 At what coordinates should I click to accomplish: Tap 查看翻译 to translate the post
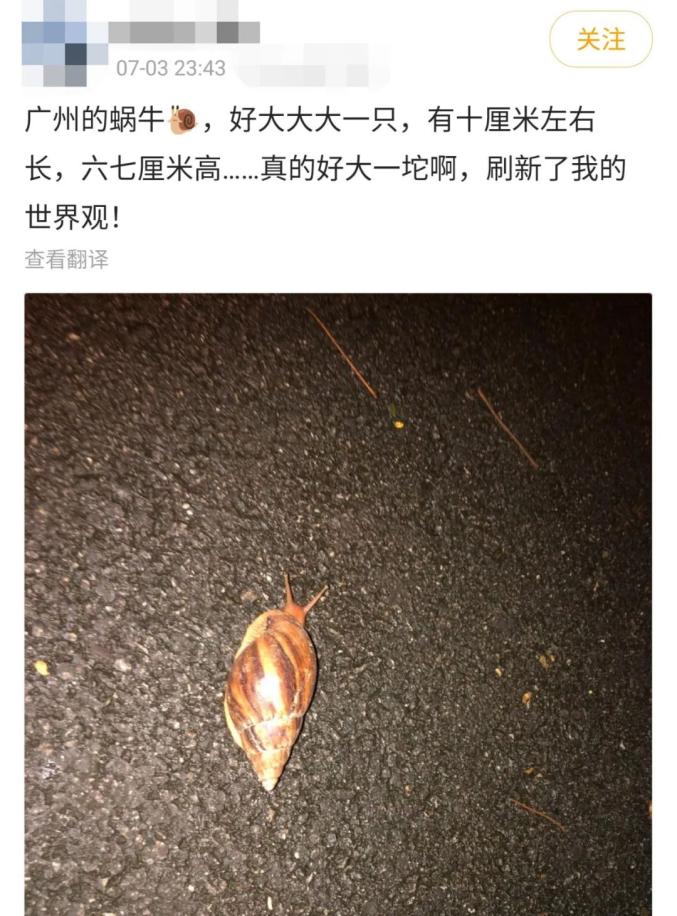(x=66, y=260)
